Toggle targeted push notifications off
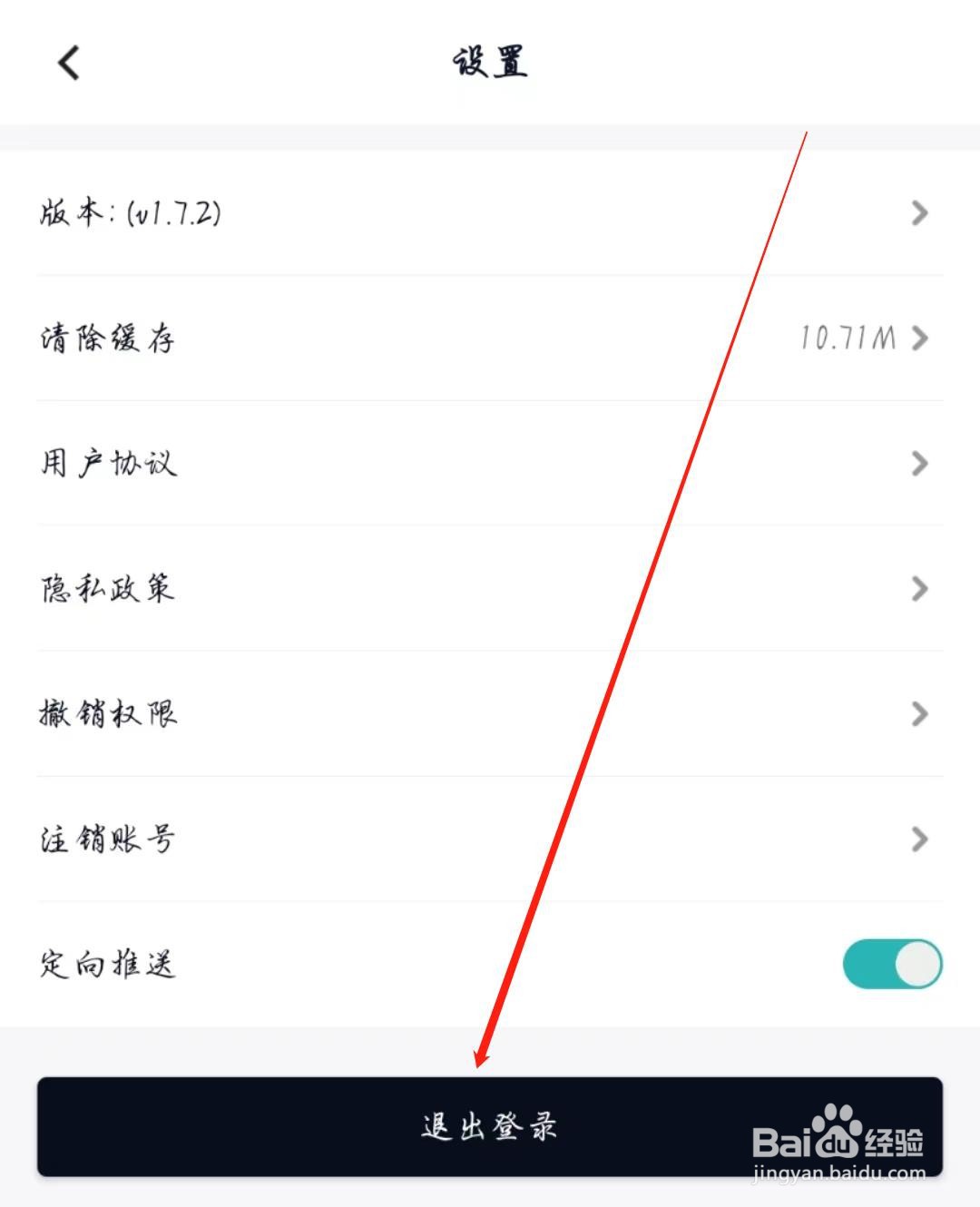 (x=893, y=964)
